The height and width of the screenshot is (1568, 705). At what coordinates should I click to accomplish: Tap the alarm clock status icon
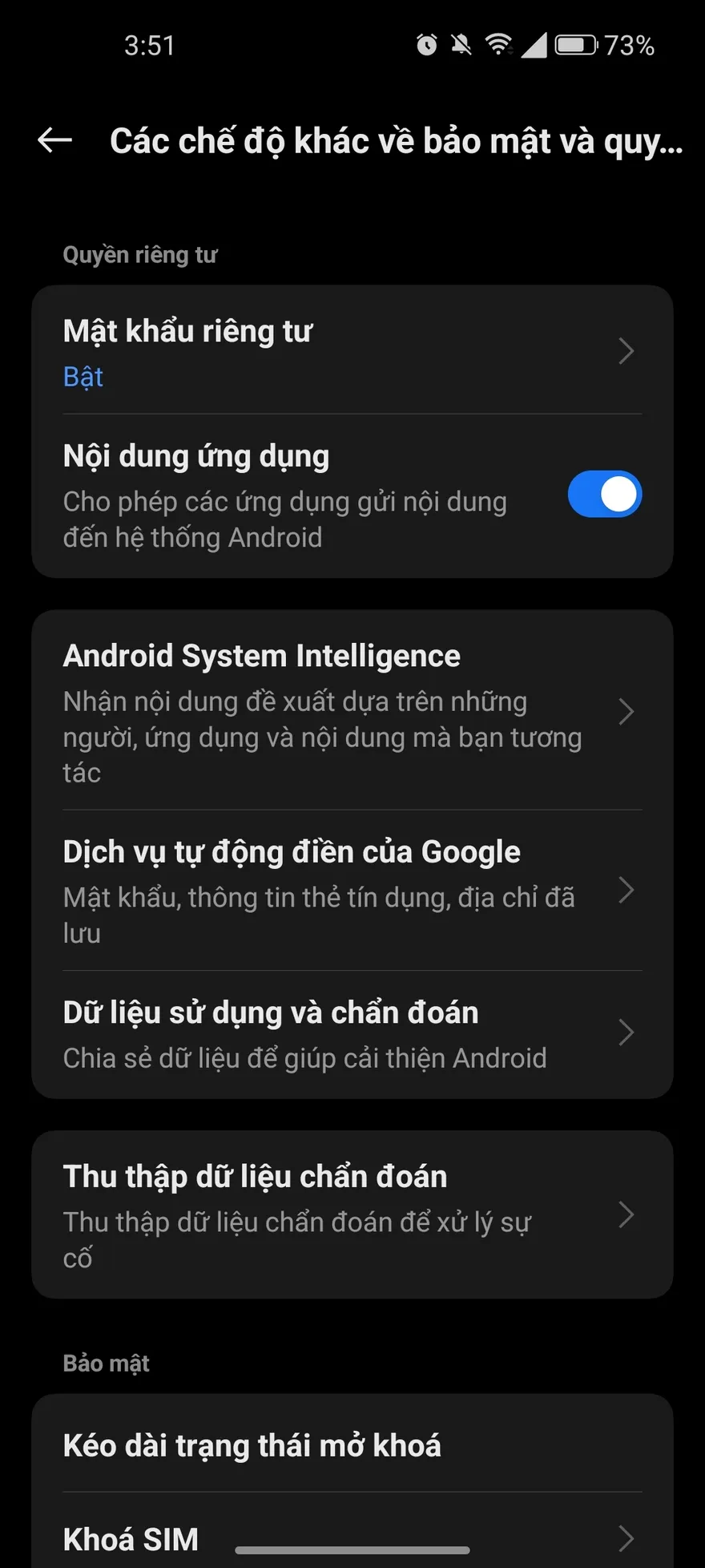point(425,46)
